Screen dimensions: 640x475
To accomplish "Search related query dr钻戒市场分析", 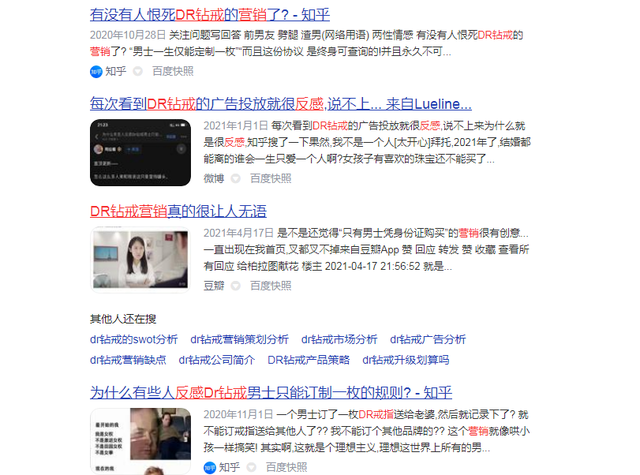I will [340, 339].
